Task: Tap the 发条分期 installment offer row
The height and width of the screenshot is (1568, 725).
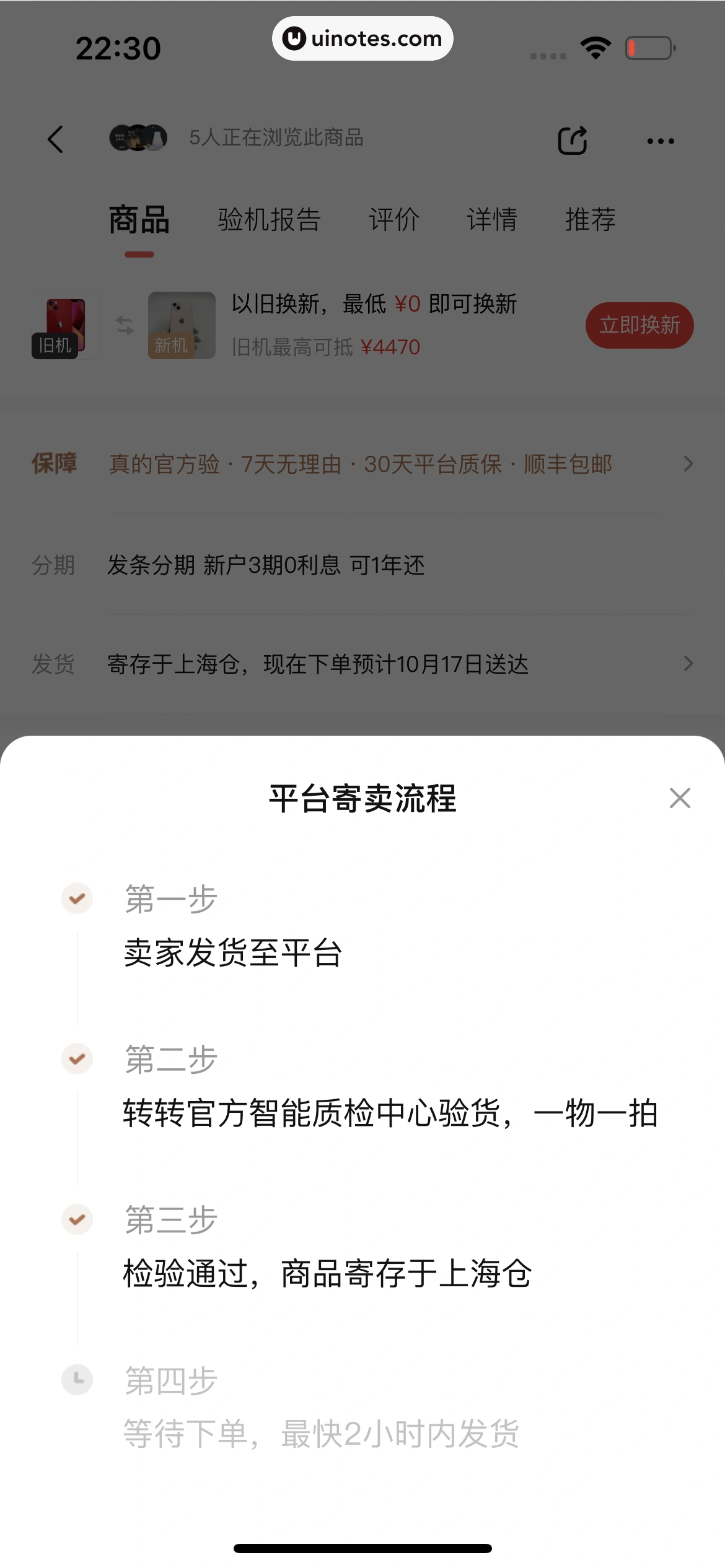Action: [x=266, y=565]
